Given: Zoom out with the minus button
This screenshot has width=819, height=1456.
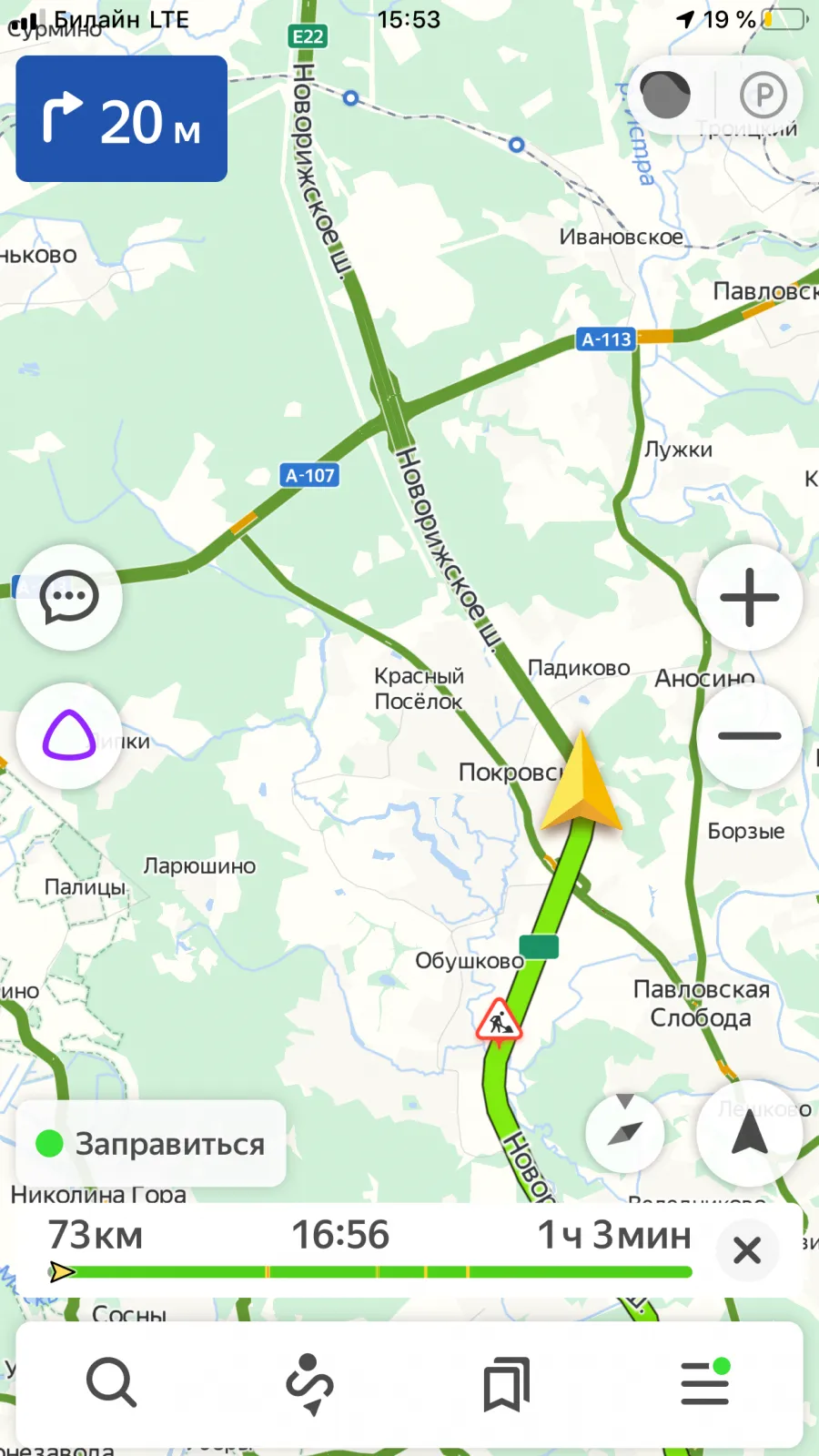Looking at the screenshot, I should 750,735.
